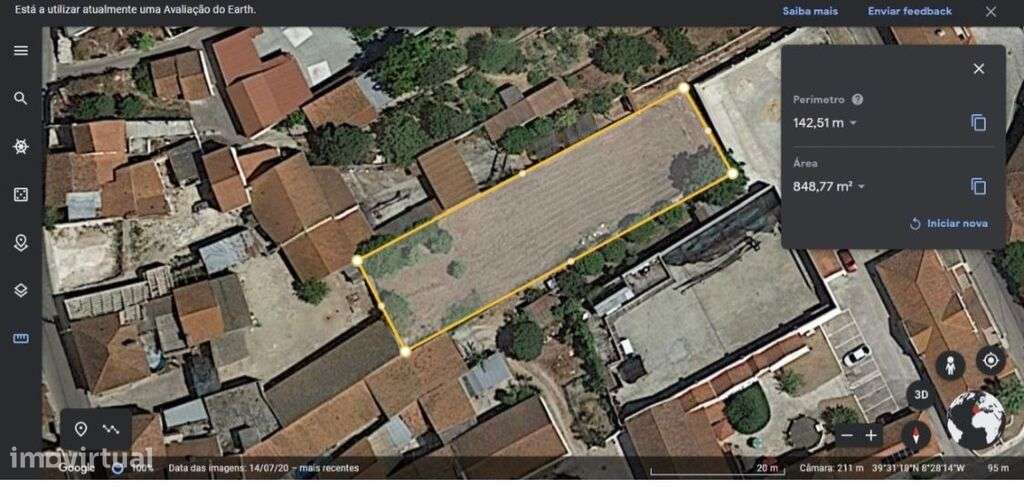The image size is (1024, 488).
Task: Open the Voyager ship wheel
Action: coord(21,146)
